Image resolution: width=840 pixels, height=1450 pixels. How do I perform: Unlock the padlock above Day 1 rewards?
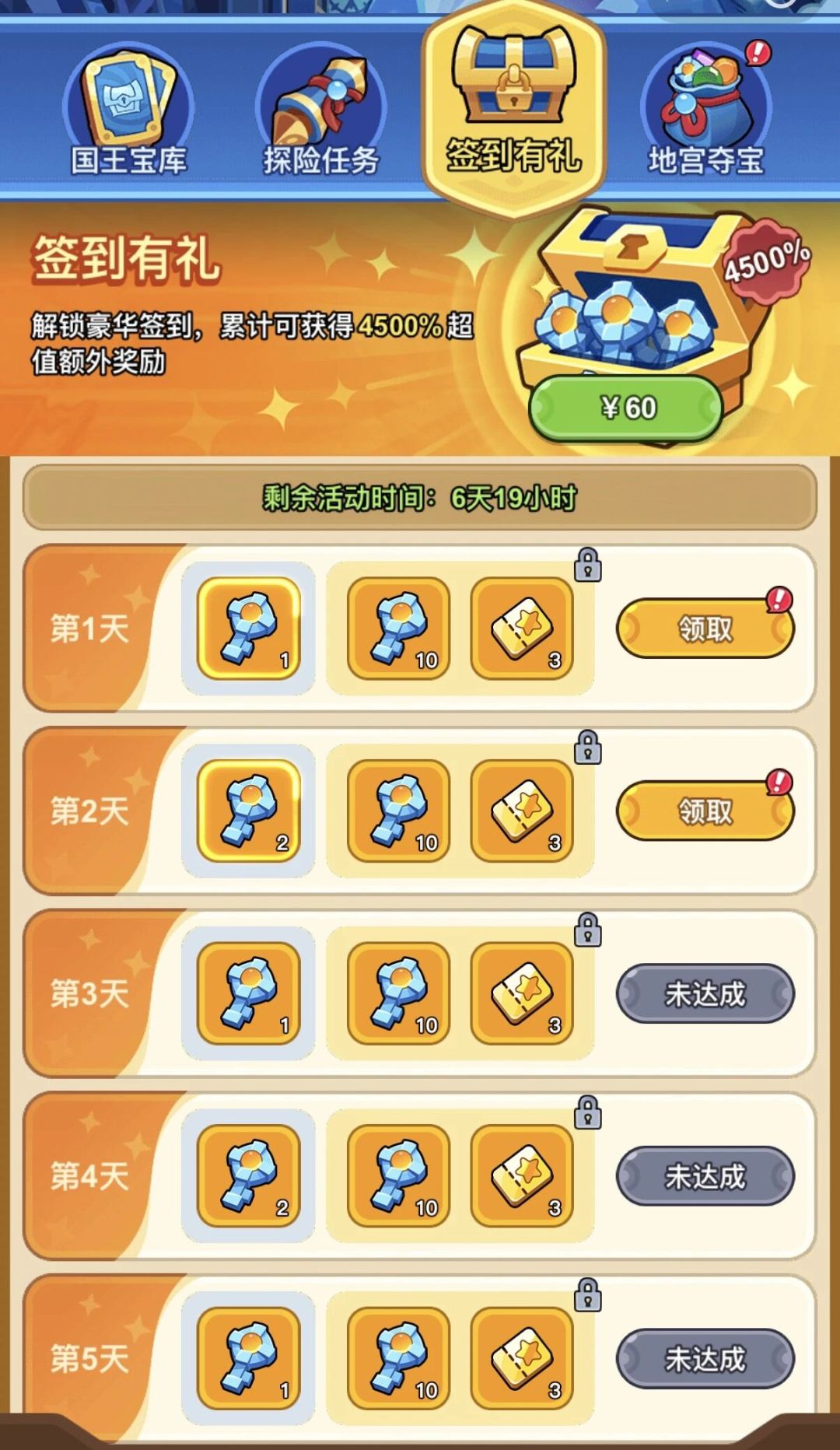[588, 566]
